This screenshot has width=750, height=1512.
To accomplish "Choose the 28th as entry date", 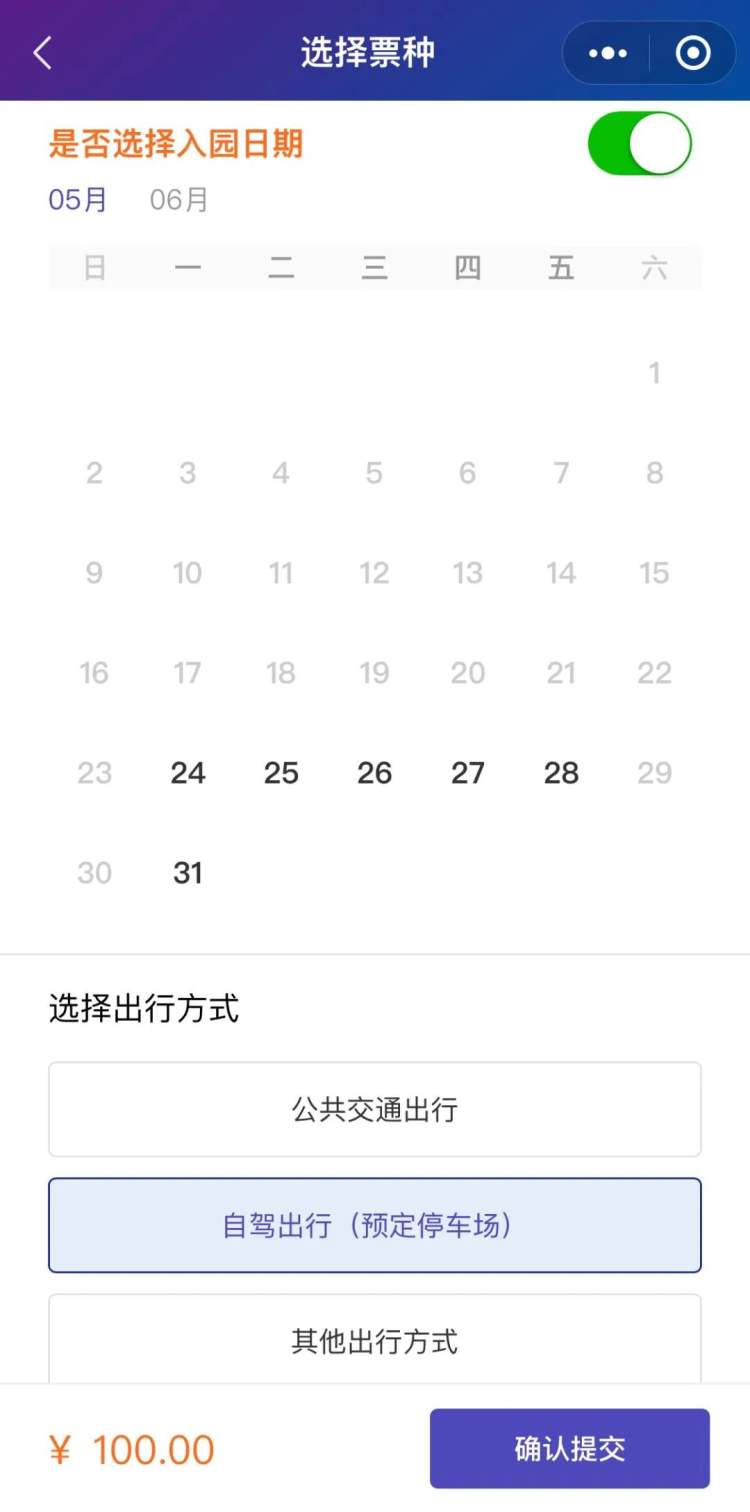I will (x=561, y=773).
